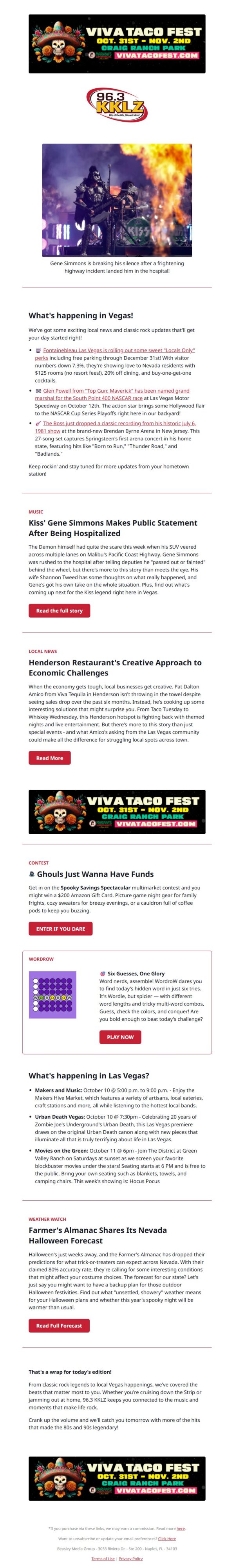Read the full story about Gene Simmons

(59, 611)
